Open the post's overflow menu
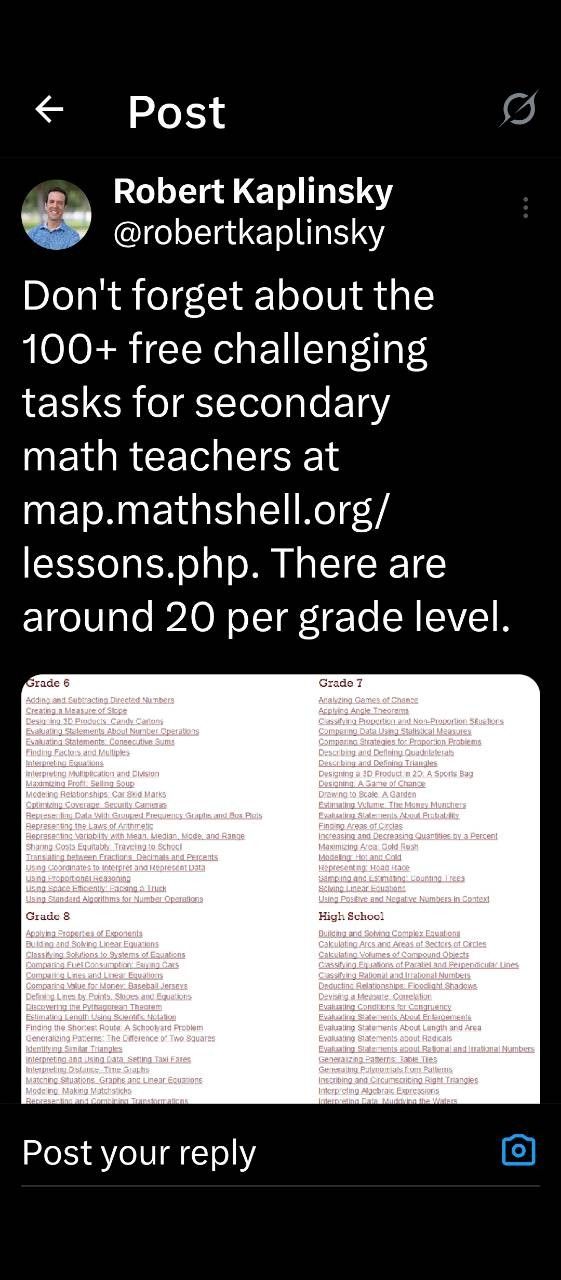 (x=525, y=207)
